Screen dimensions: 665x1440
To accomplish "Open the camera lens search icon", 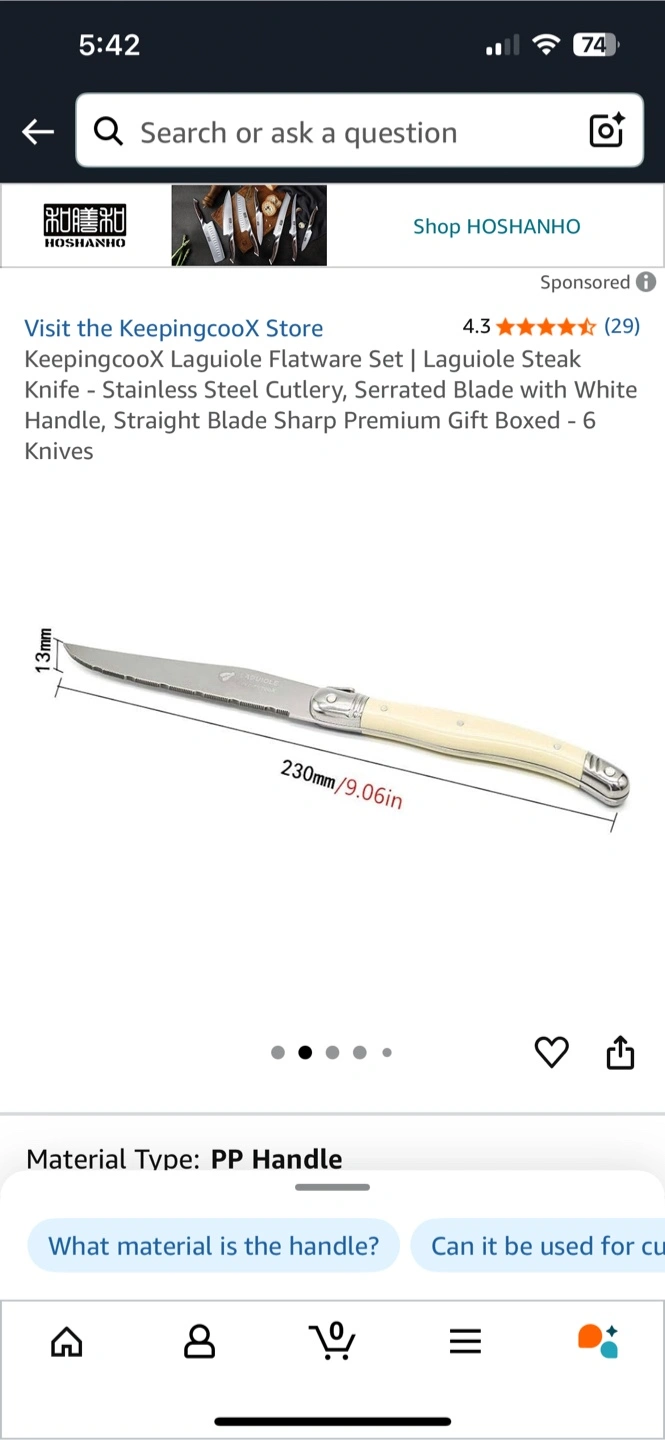I will (x=606, y=131).
